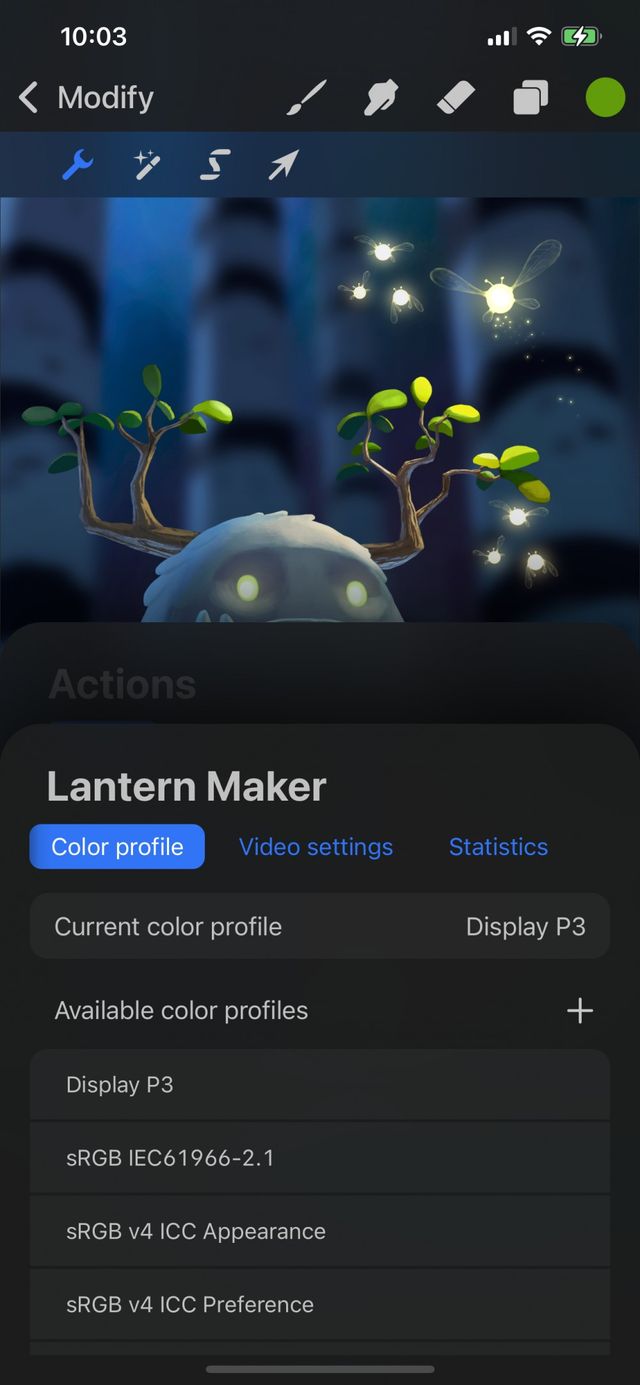
Task: Activate the transform arrow tool
Action: point(283,165)
